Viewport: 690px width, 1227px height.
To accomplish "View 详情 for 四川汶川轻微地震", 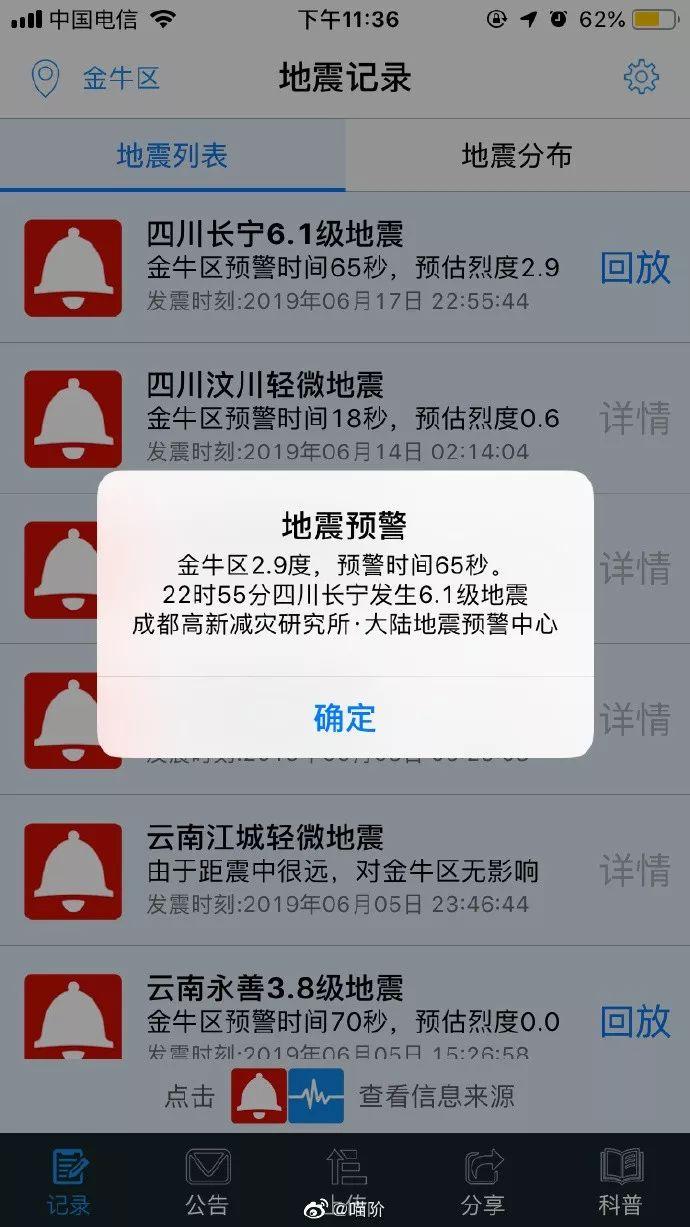I will pos(635,418).
